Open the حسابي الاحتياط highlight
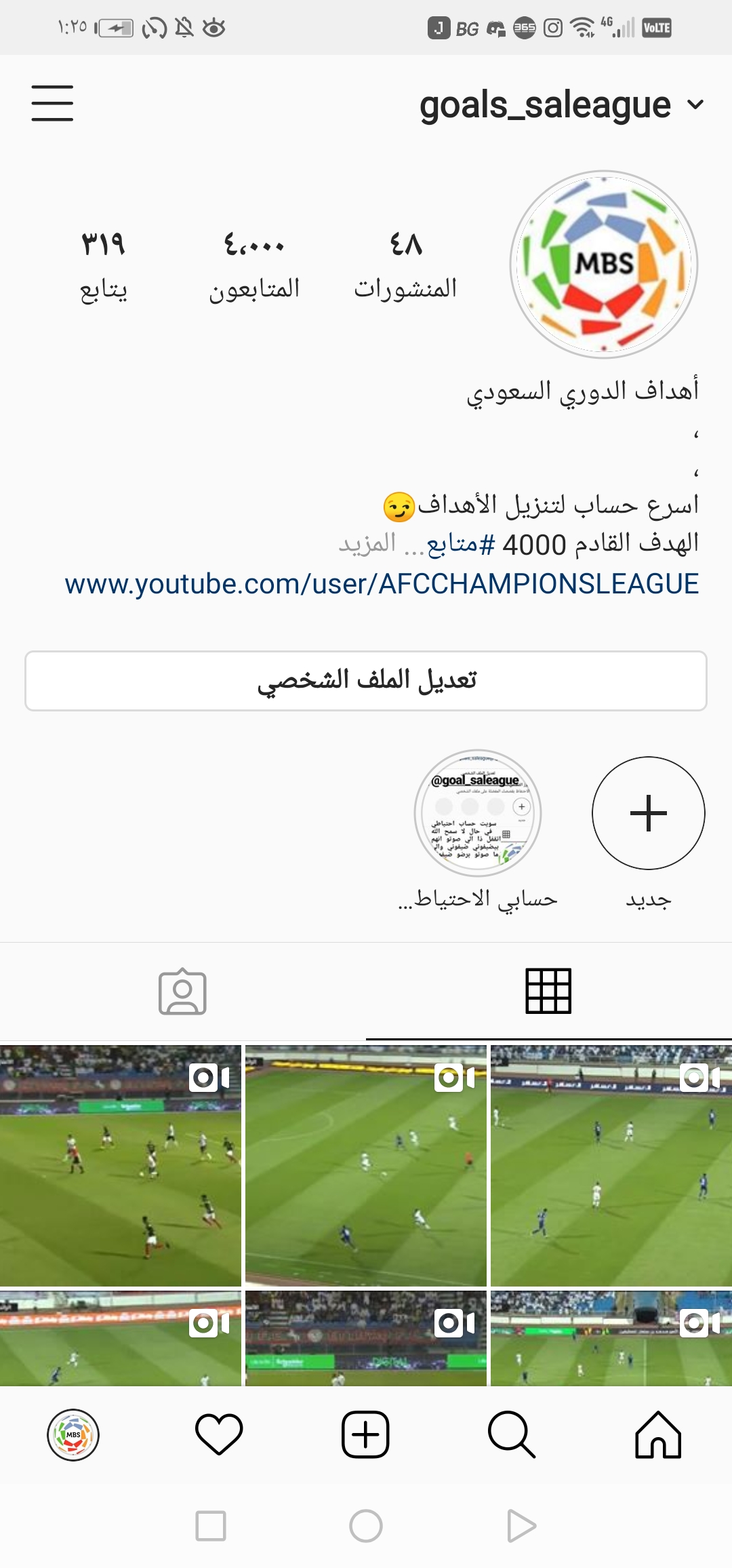The width and height of the screenshot is (732, 1568). [x=478, y=813]
